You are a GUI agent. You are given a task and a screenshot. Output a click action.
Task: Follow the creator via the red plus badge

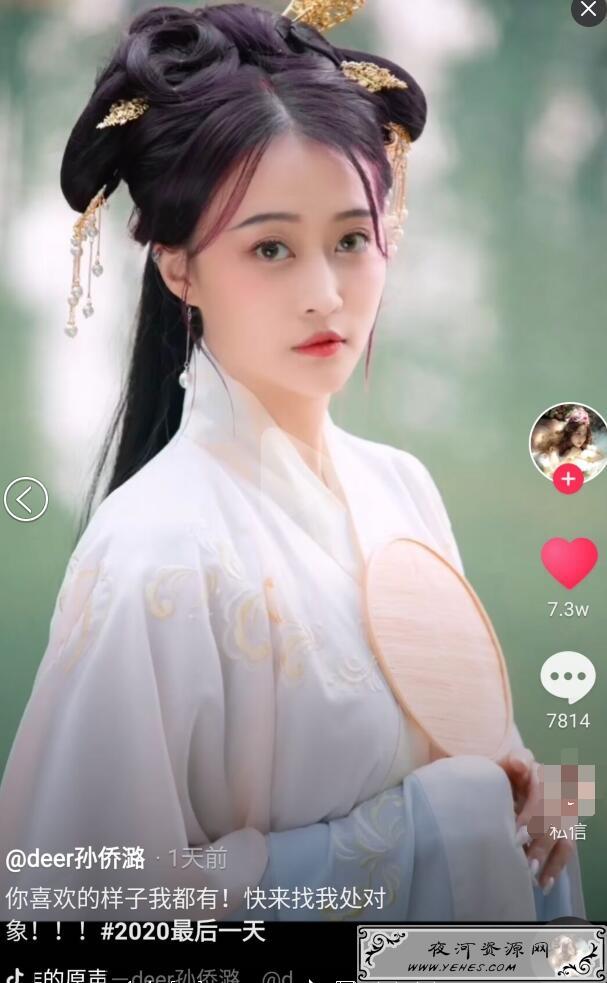[x=568, y=479]
